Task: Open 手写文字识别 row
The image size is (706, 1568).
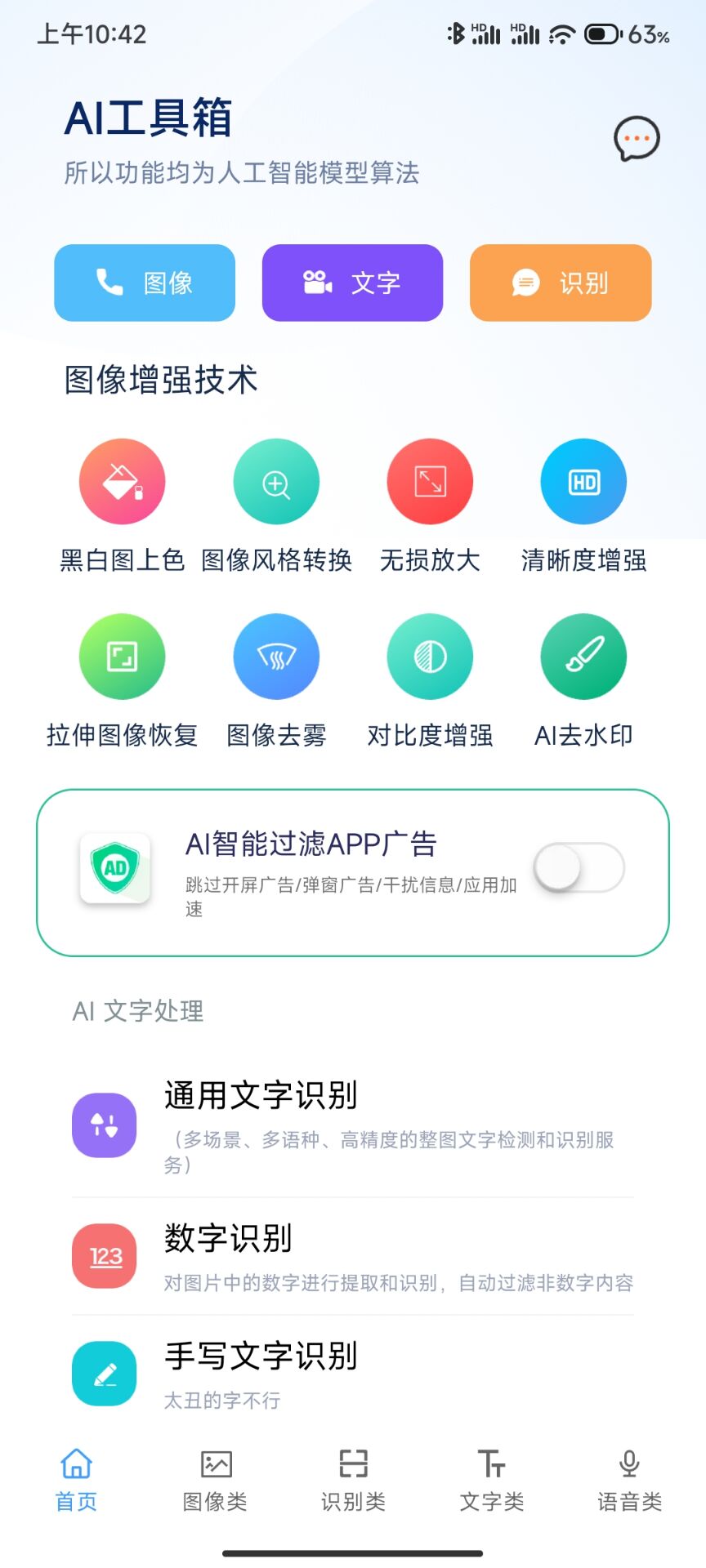Action: (x=353, y=1374)
